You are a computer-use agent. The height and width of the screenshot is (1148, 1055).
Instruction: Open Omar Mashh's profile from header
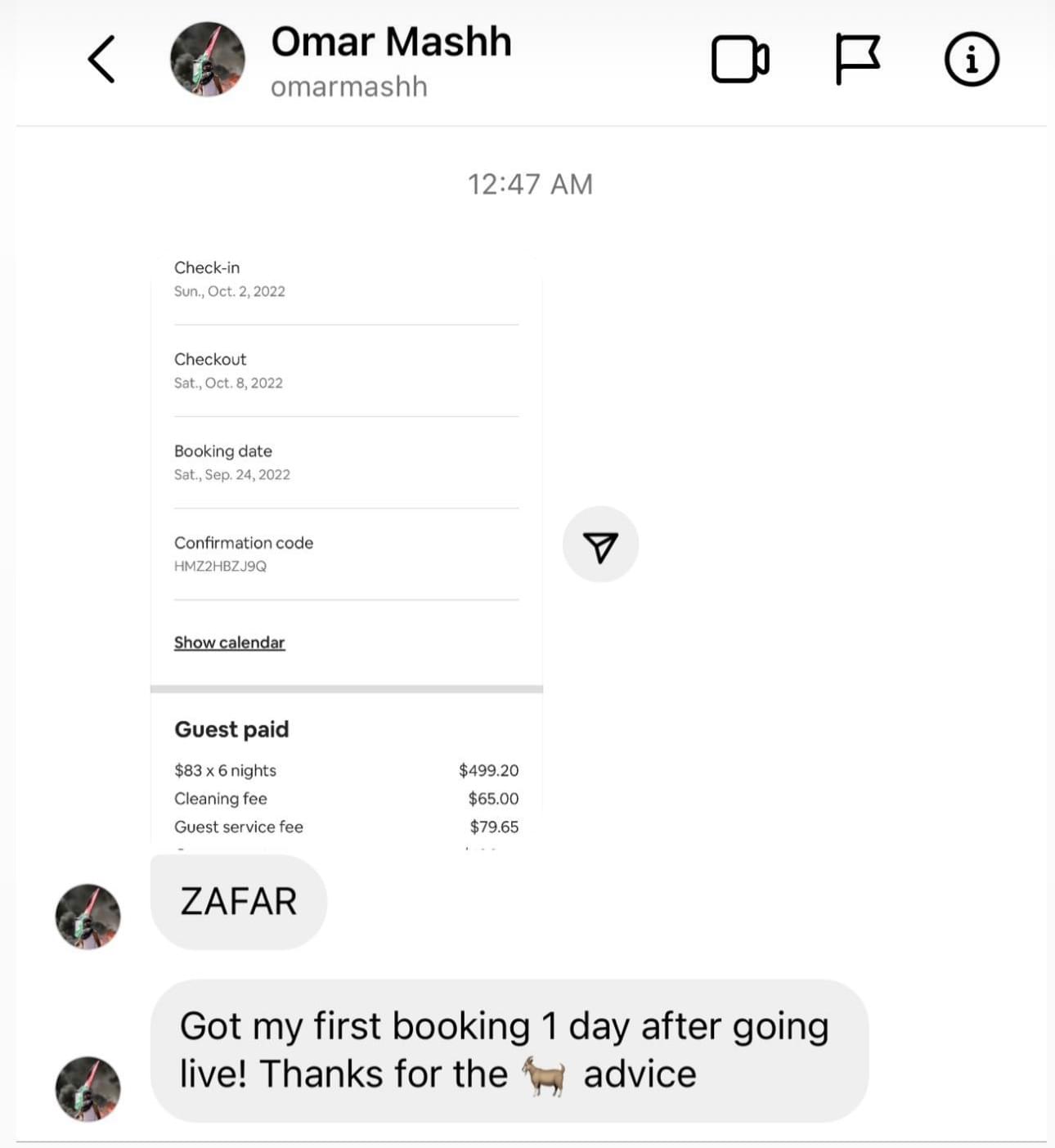[x=390, y=43]
